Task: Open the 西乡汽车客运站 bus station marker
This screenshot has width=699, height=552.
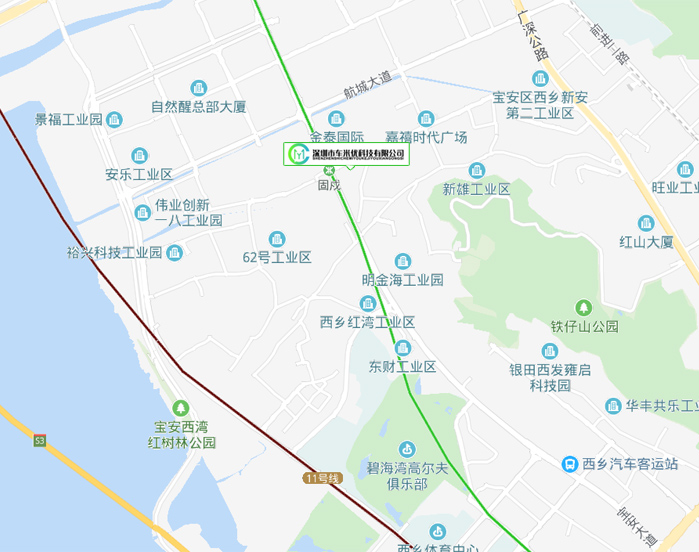Action: (x=568, y=463)
